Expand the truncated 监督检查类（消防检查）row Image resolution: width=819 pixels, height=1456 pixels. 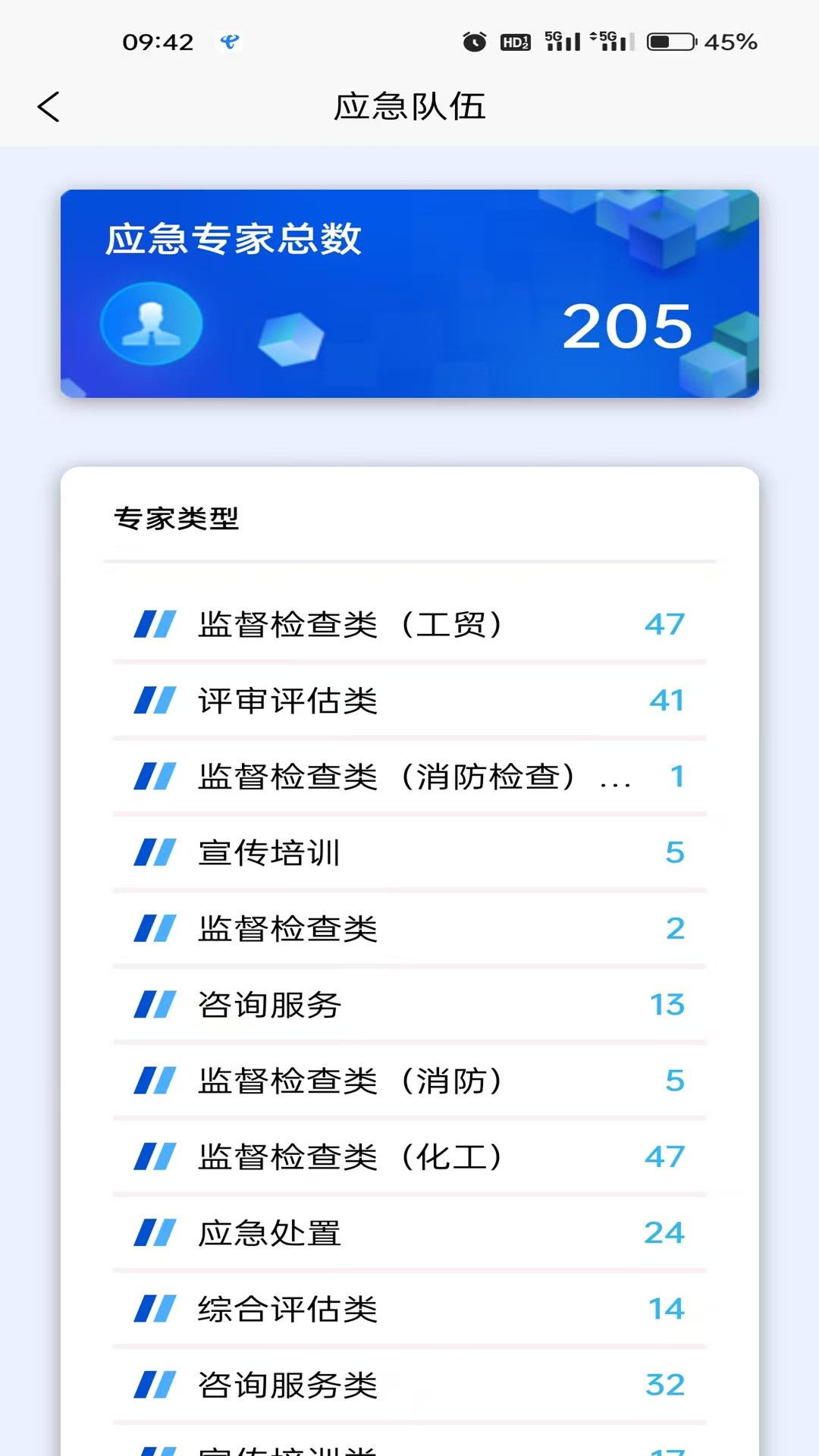[409, 776]
